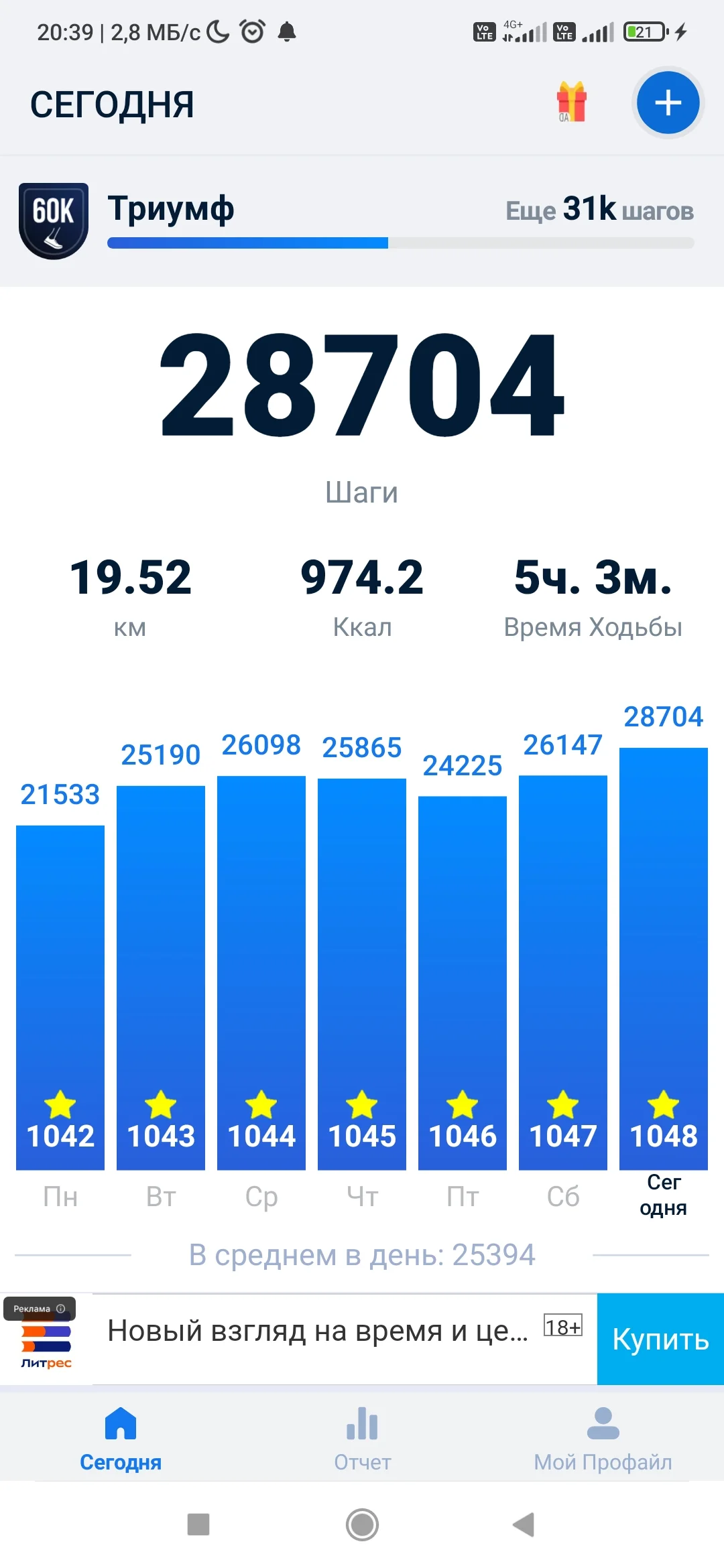The width and height of the screenshot is (724, 1568).
Task: Open the Литрес ad text banner
Action: [x=318, y=1331]
